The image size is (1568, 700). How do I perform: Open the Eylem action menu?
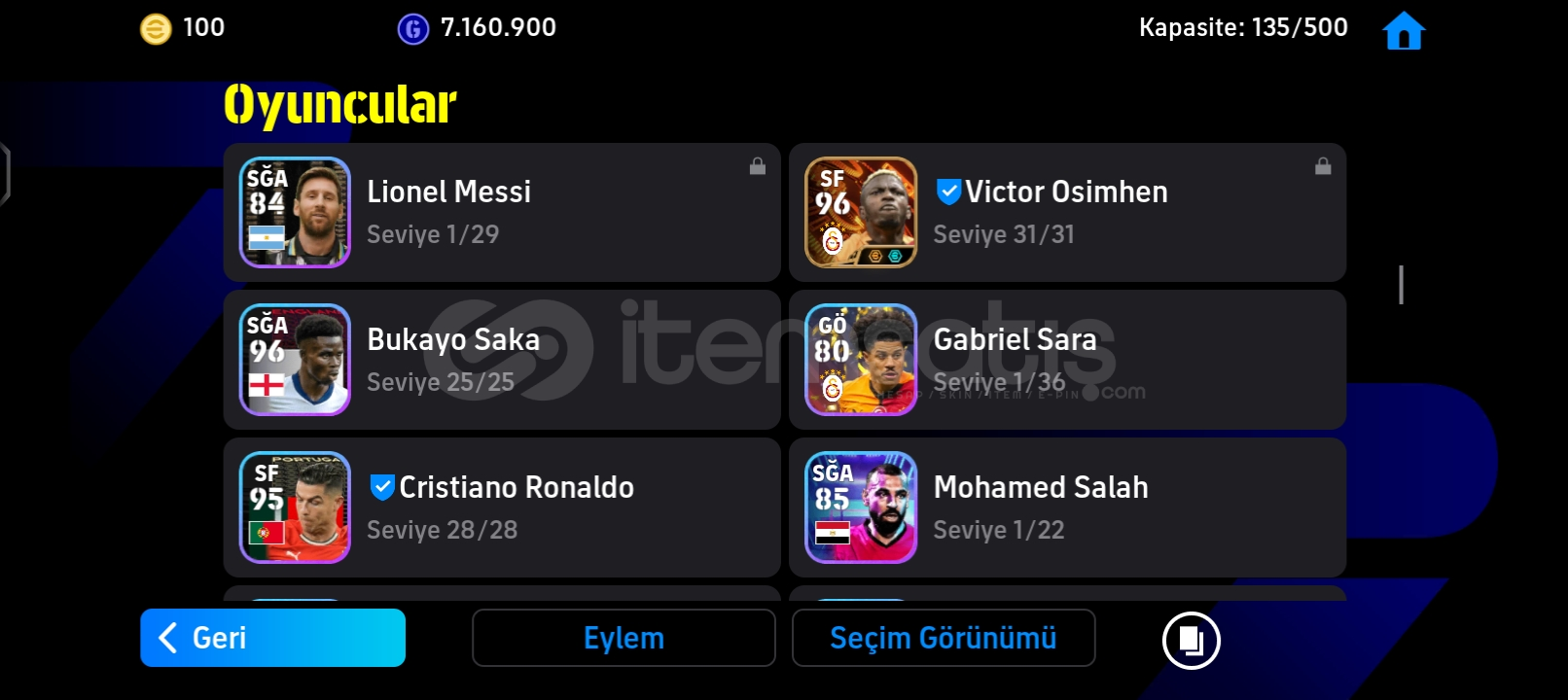click(624, 638)
